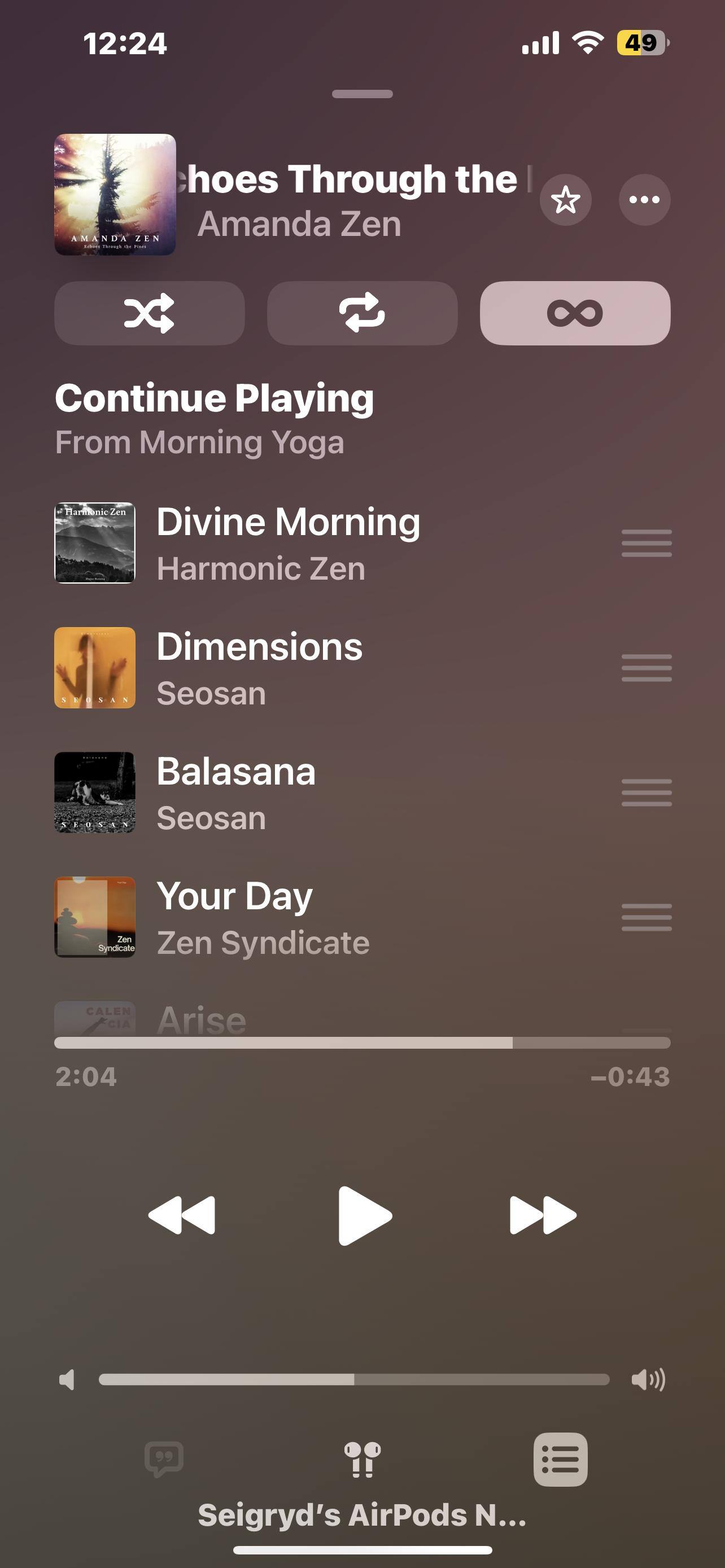Enable repeat mode

362,313
